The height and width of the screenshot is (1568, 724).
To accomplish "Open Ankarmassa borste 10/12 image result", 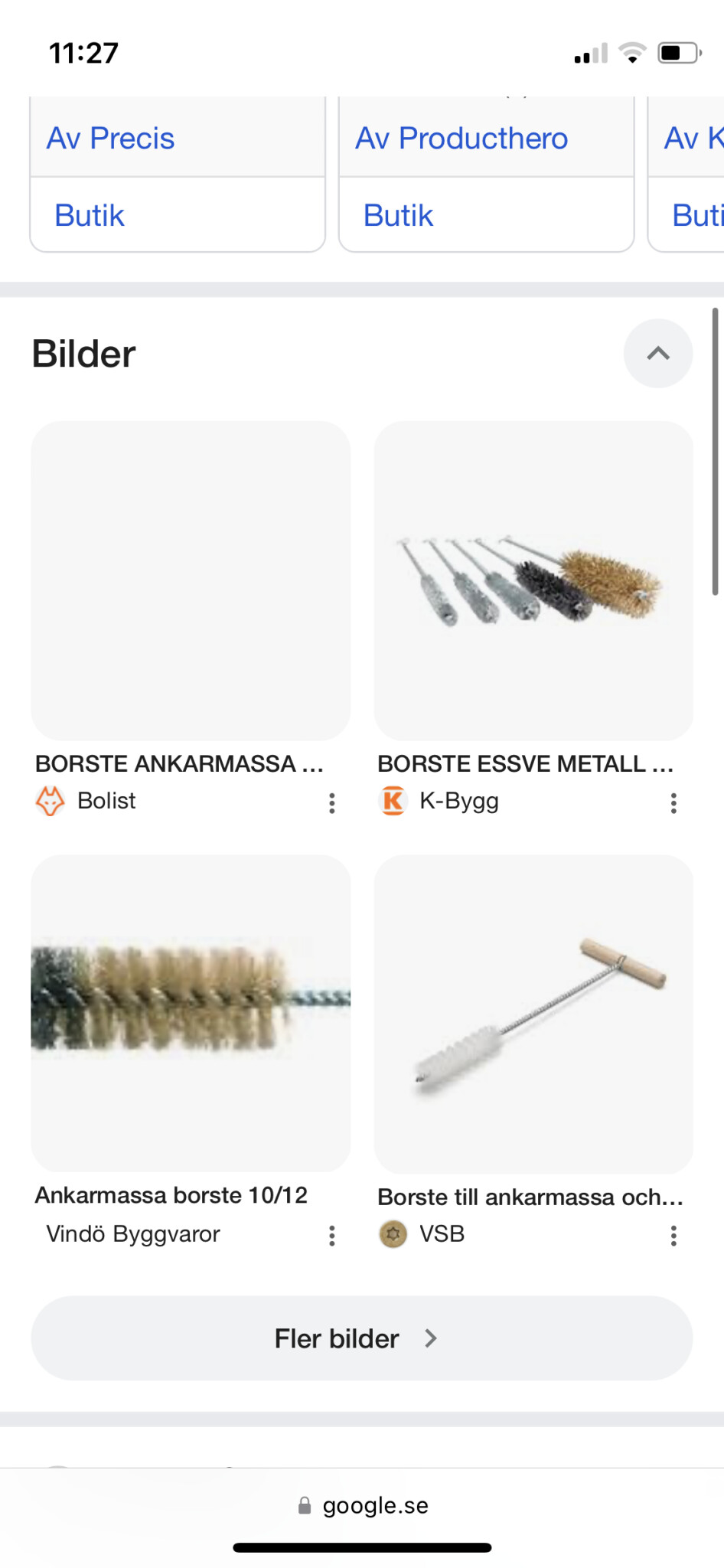I will 191,1012.
